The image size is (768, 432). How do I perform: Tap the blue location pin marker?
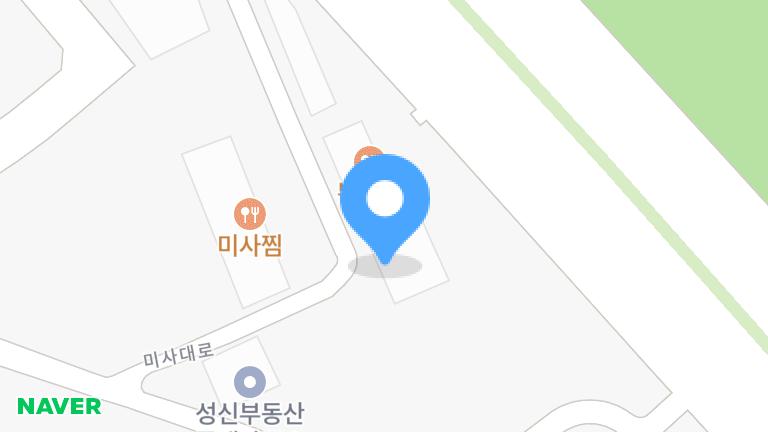pyautogui.click(x=385, y=203)
